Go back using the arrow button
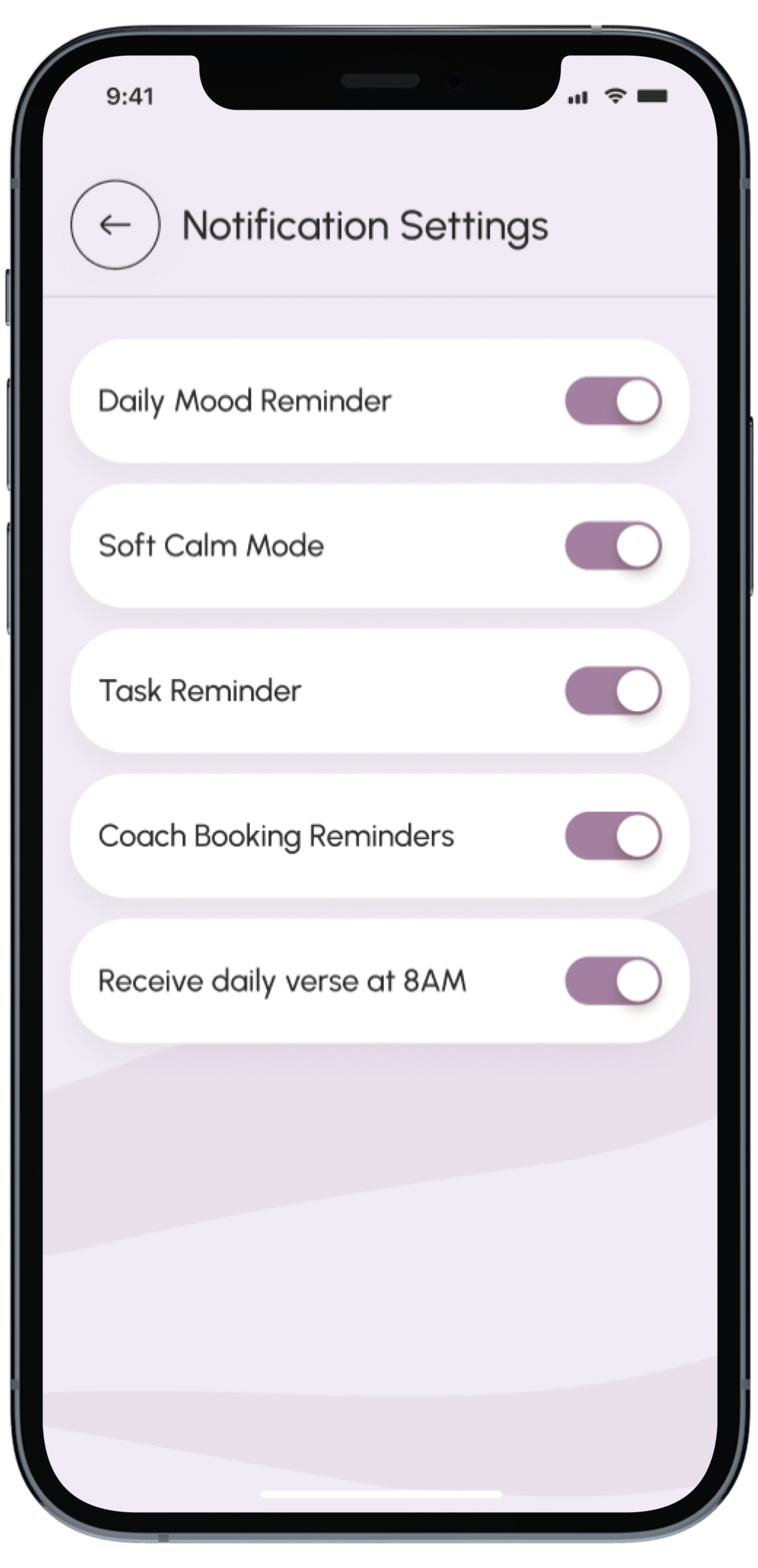This screenshot has height=1568, width=758. click(x=115, y=225)
